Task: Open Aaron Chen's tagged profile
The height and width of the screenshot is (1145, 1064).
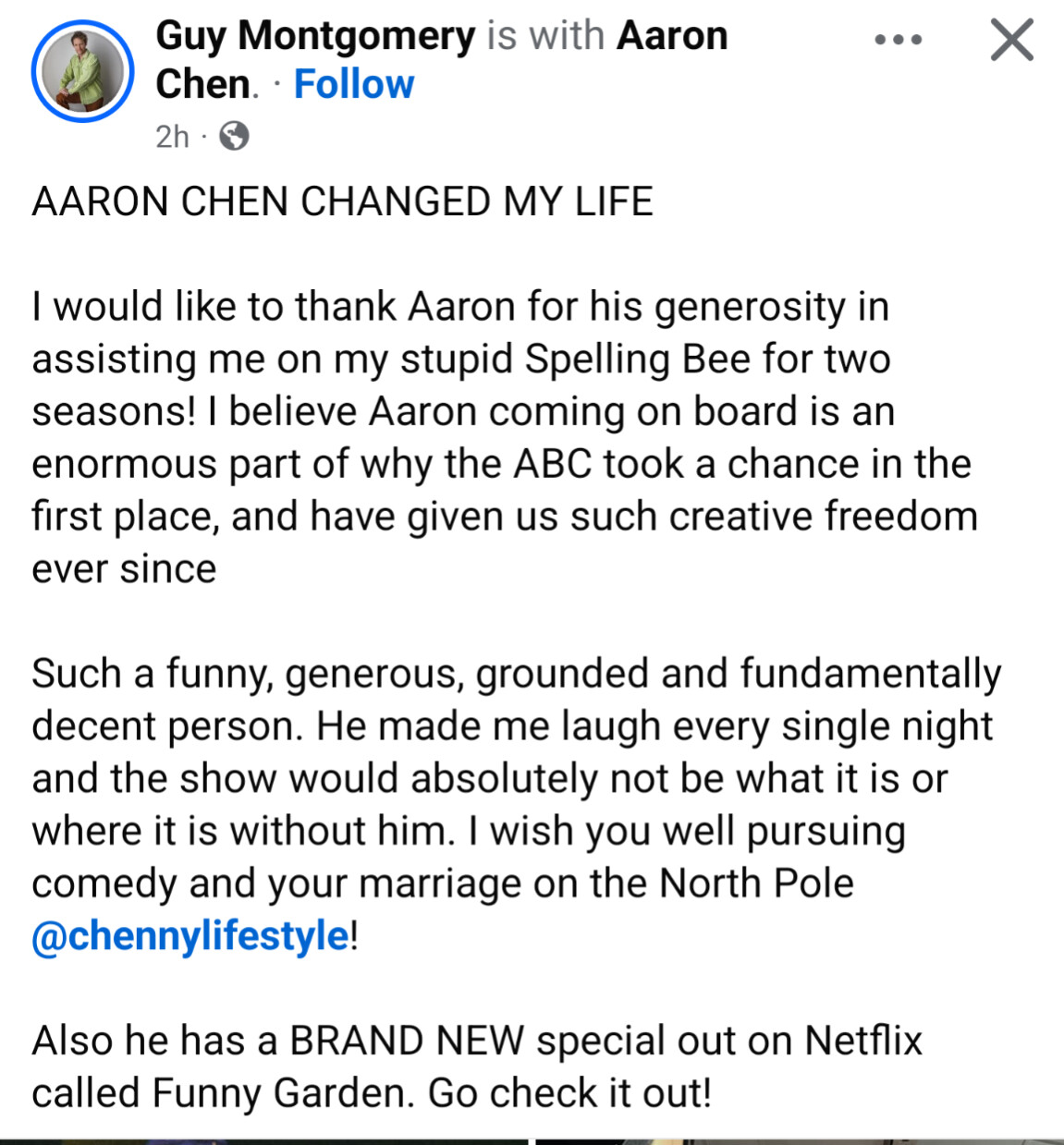Action: coord(671,37)
